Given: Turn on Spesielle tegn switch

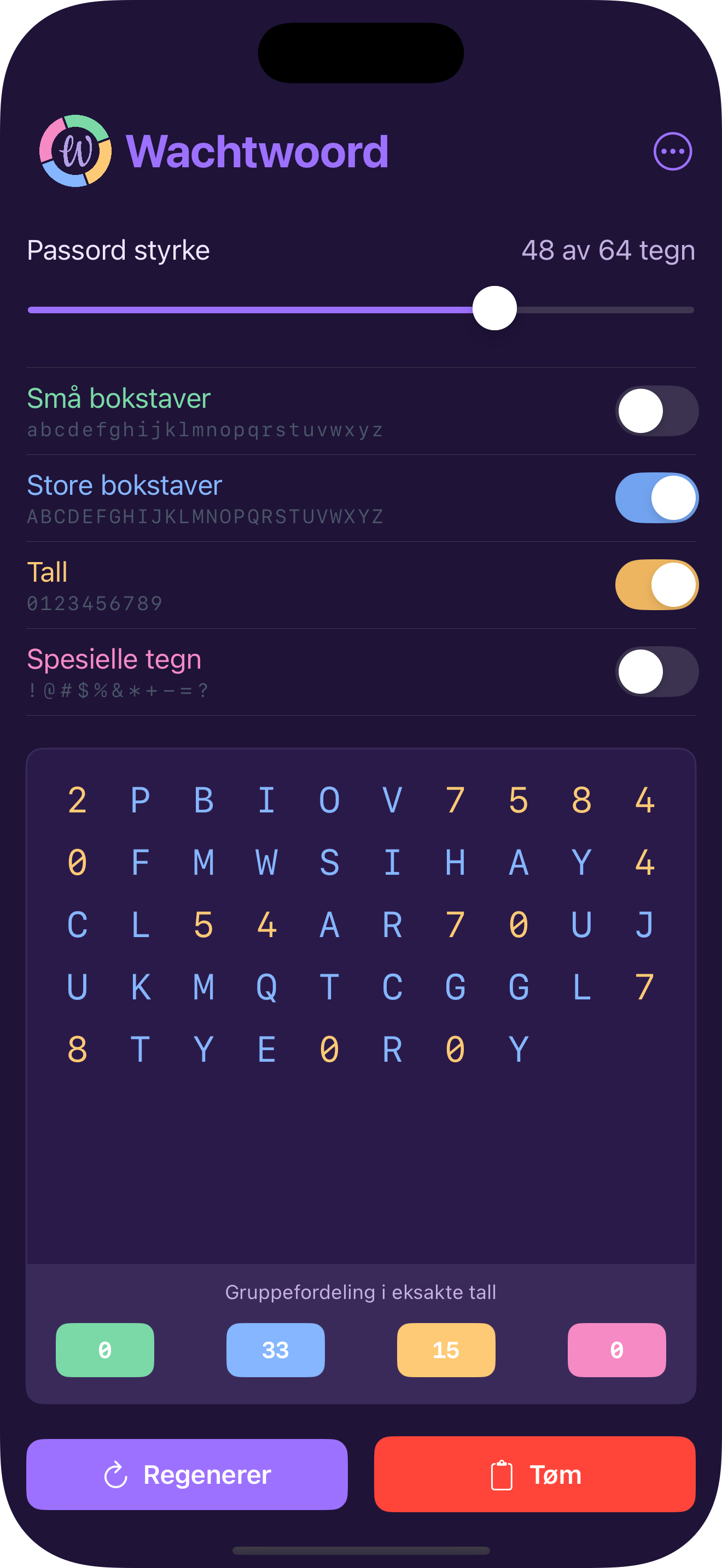Looking at the screenshot, I should [x=656, y=671].
